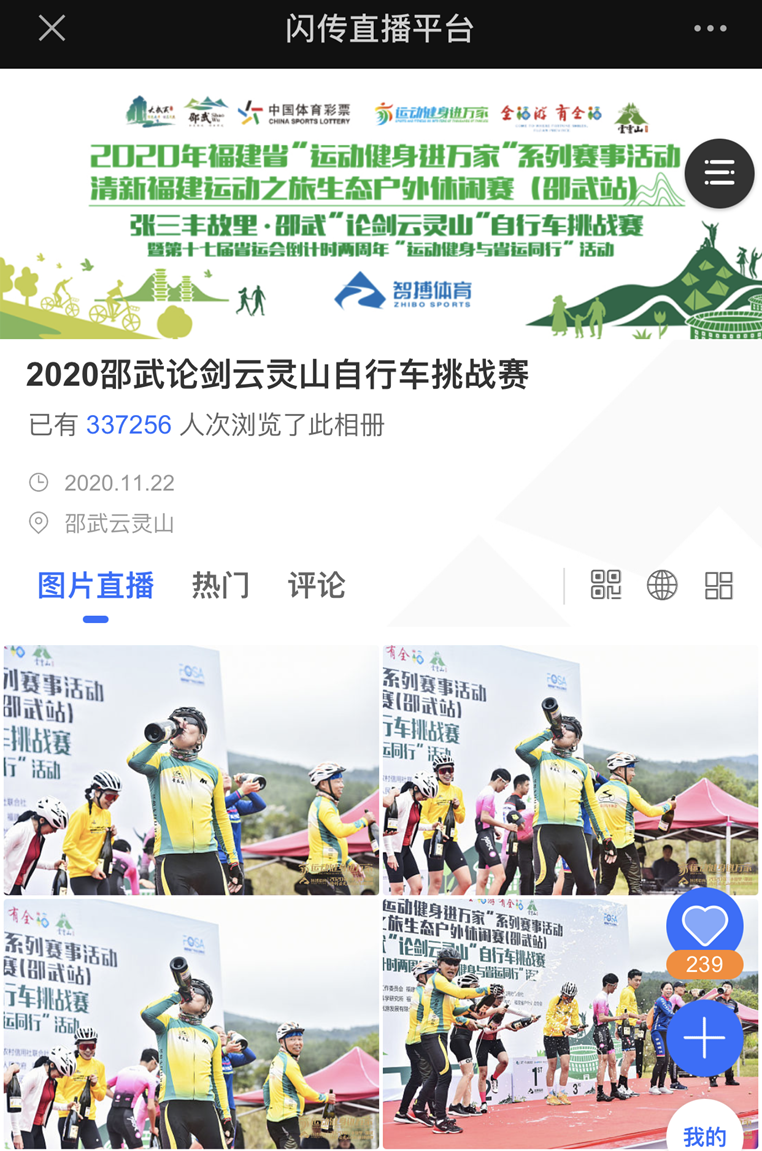This screenshot has height=1151, width=762.
Task: Switch to the 热门 tab
Action: [x=221, y=585]
